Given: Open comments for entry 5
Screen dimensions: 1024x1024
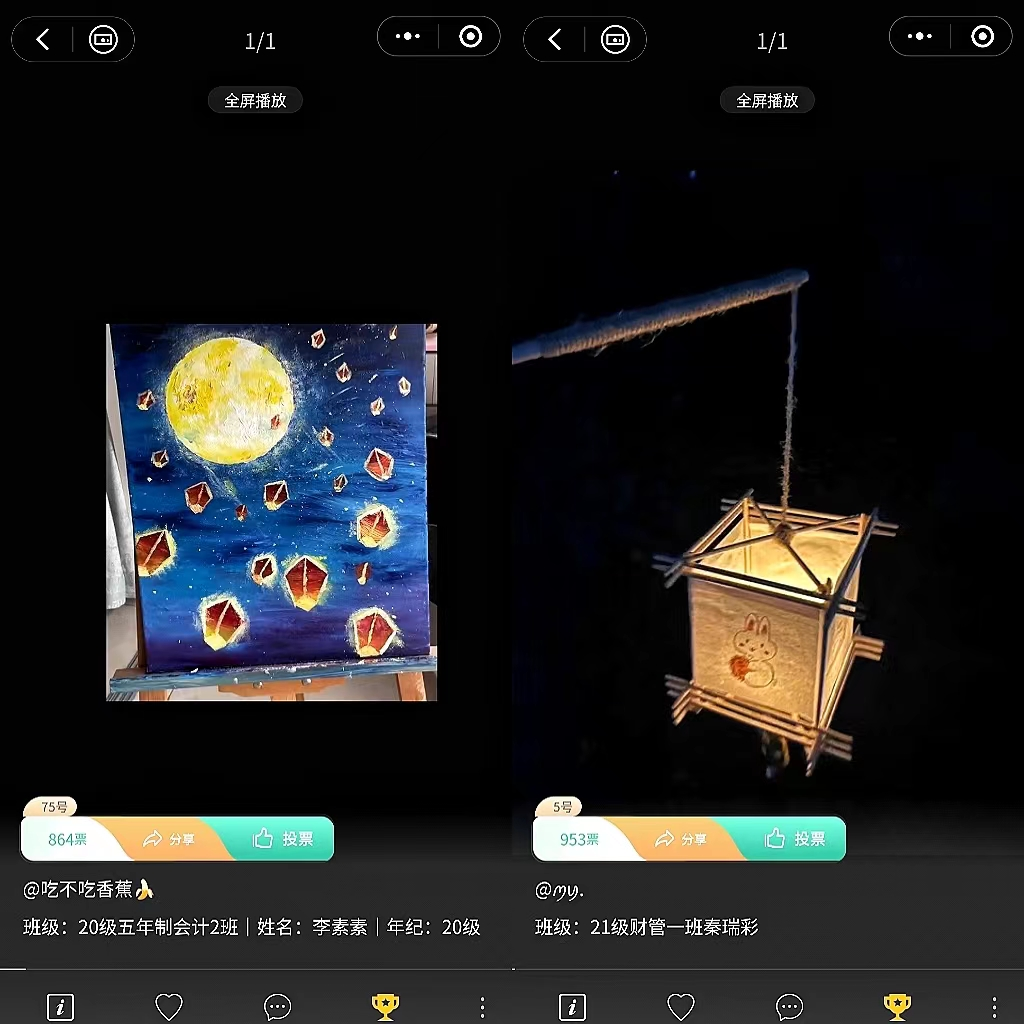Looking at the screenshot, I should tap(789, 1006).
